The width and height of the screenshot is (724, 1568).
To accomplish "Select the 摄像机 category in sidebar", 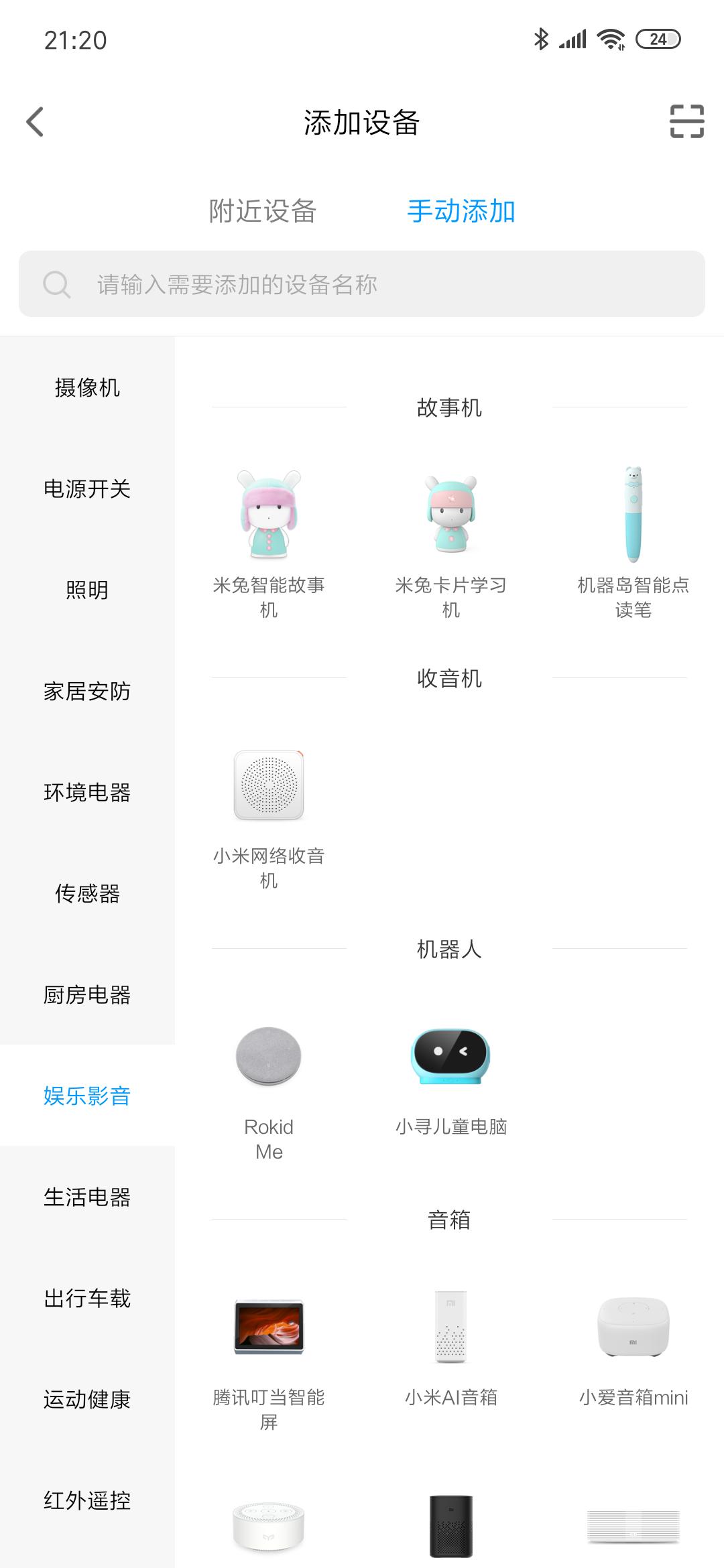I will point(88,387).
